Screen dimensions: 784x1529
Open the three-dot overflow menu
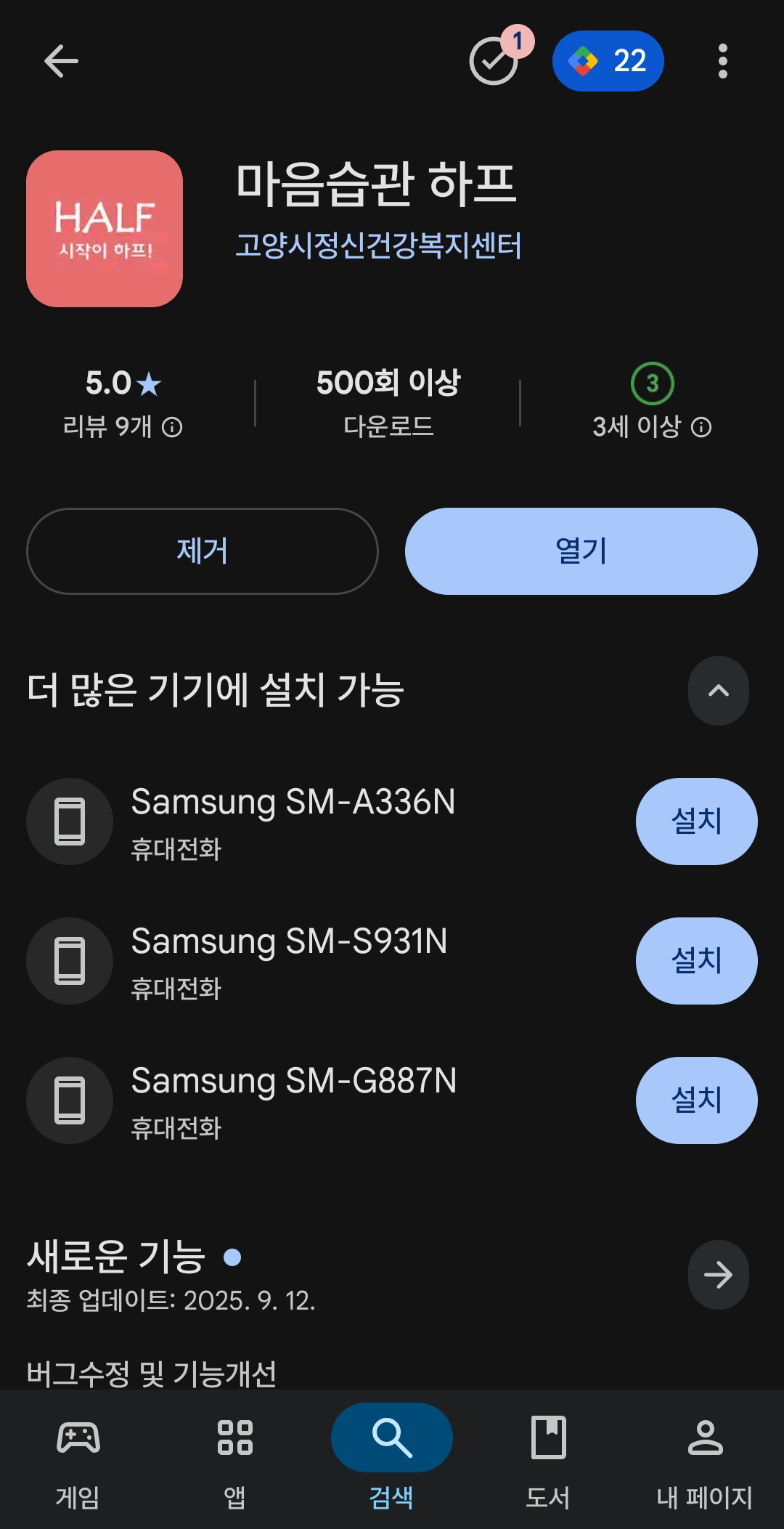(722, 61)
